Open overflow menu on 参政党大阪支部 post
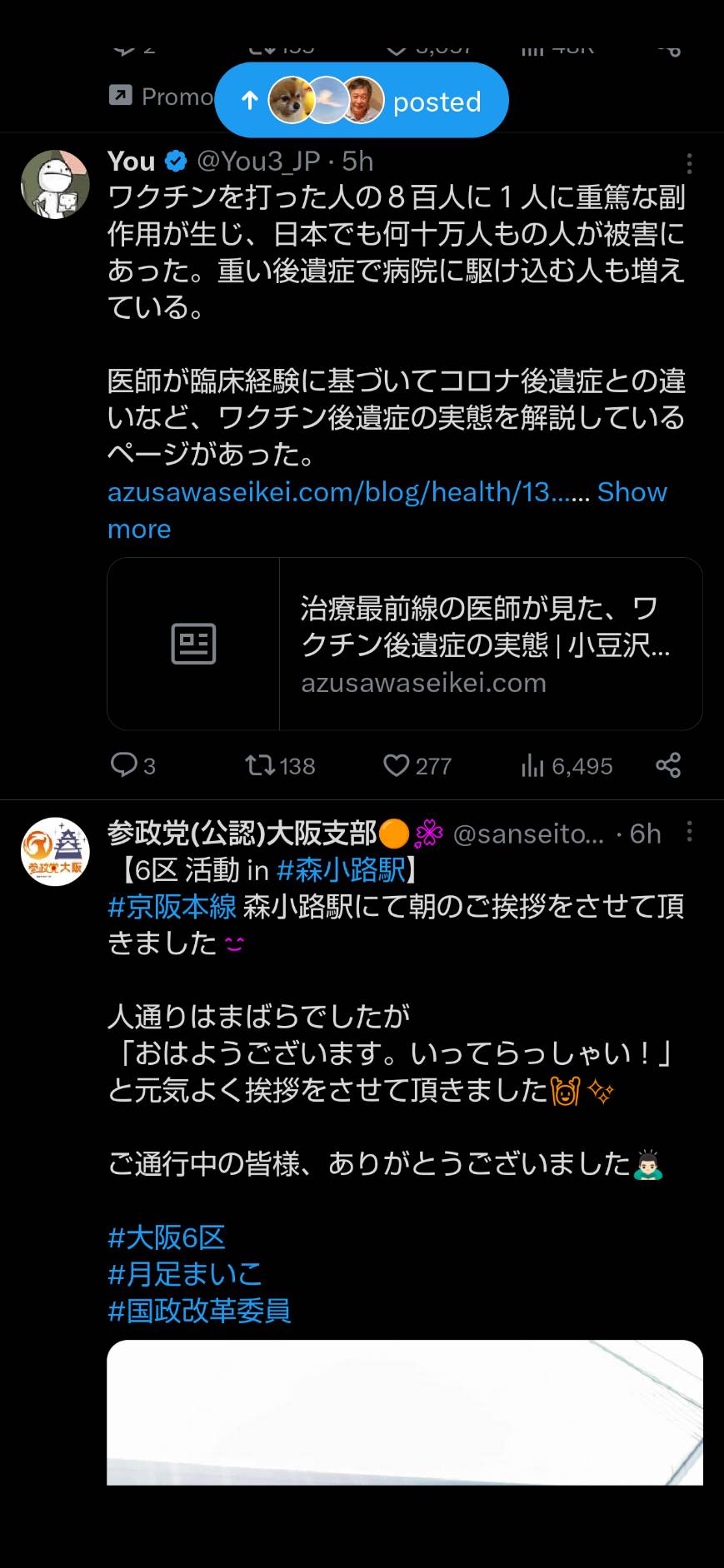This screenshot has width=724, height=1568. [x=689, y=832]
